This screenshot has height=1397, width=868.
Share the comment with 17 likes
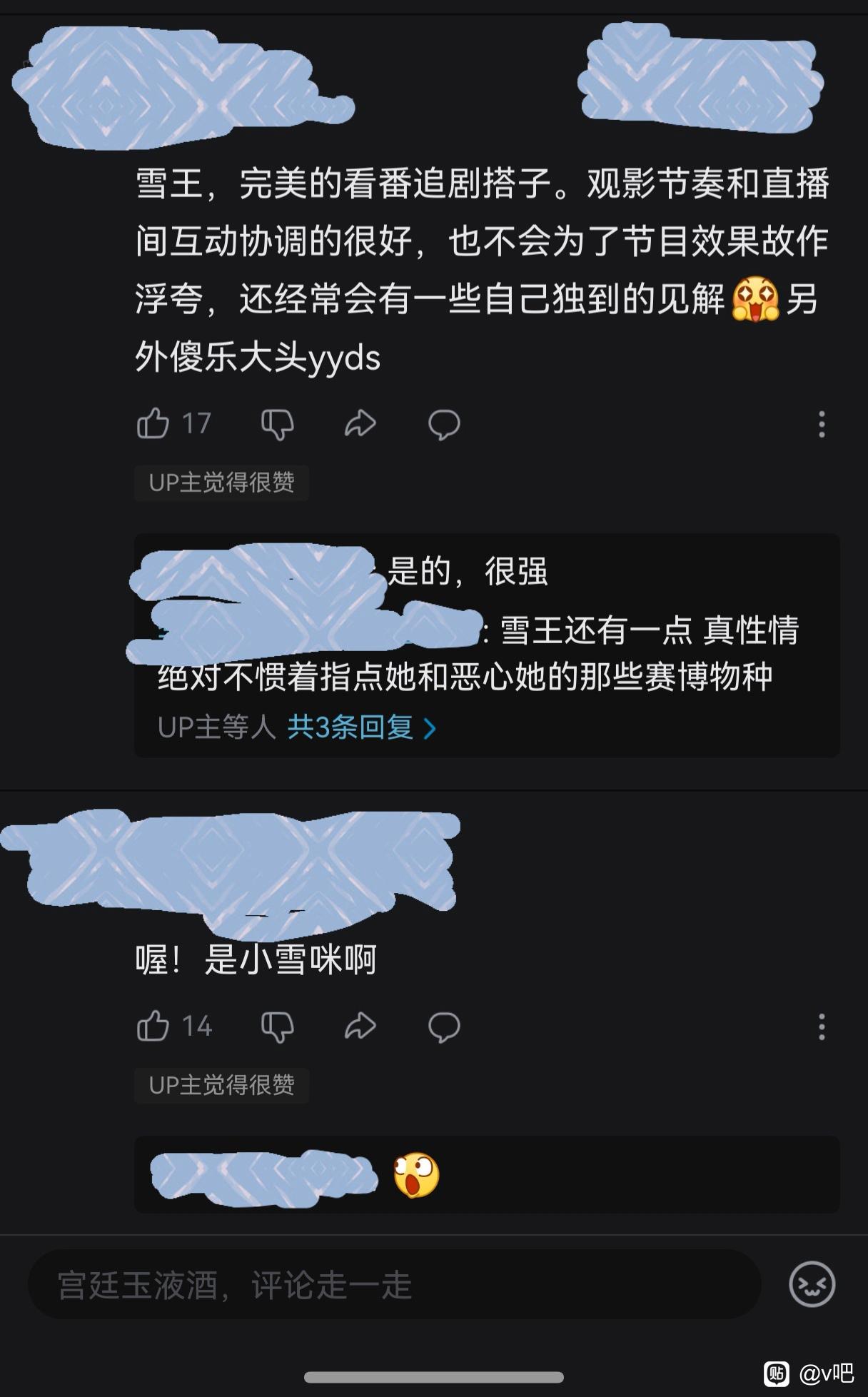coord(360,423)
